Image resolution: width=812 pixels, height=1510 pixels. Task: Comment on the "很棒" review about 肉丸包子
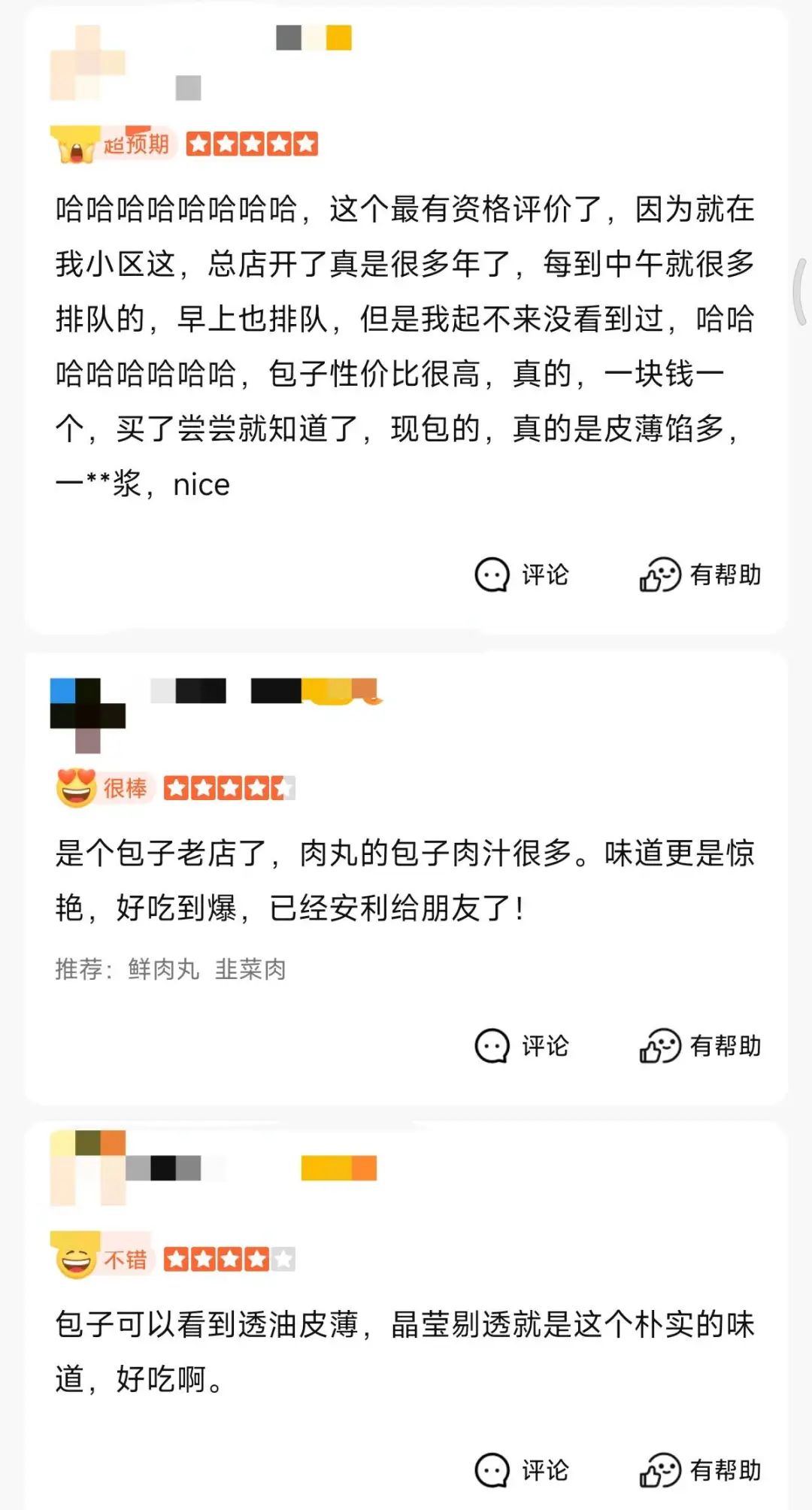point(522,1046)
